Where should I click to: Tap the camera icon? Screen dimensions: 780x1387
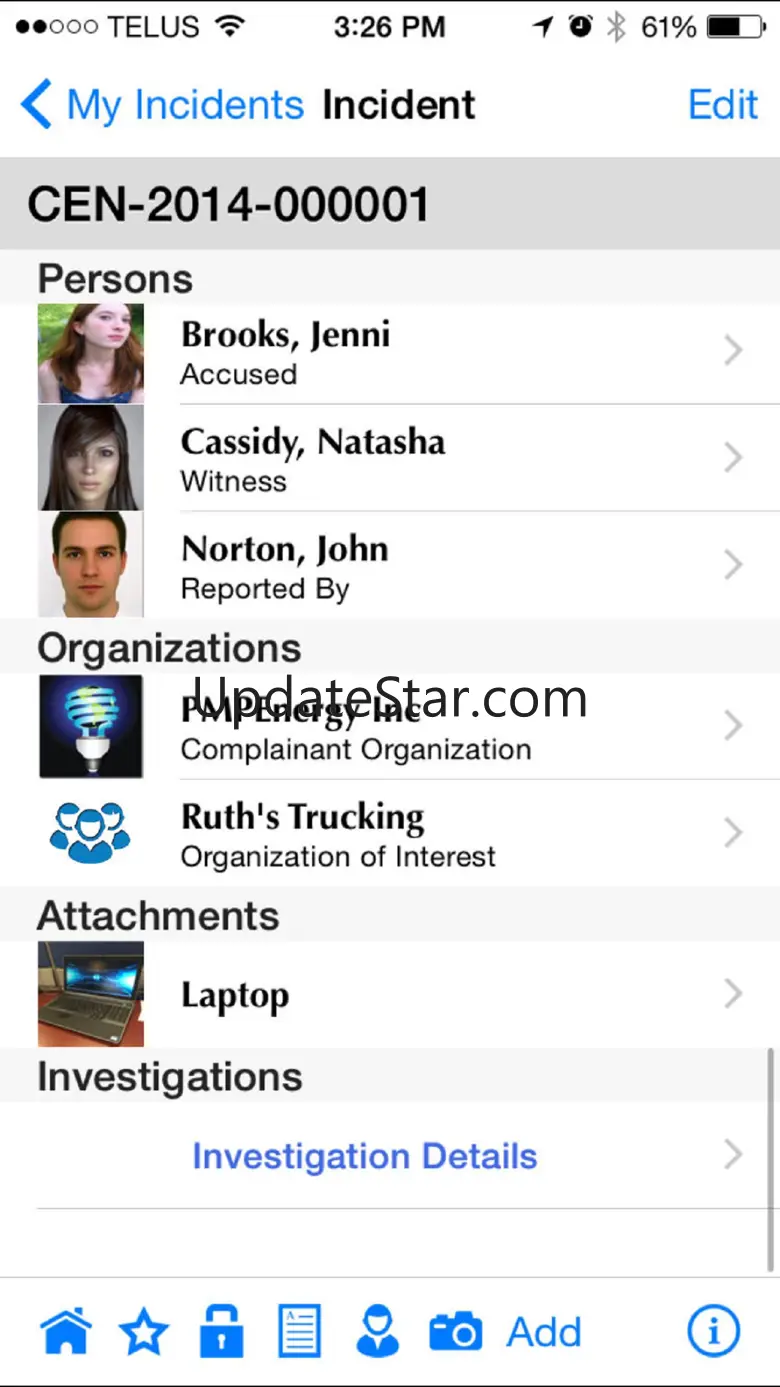pyautogui.click(x=456, y=1332)
